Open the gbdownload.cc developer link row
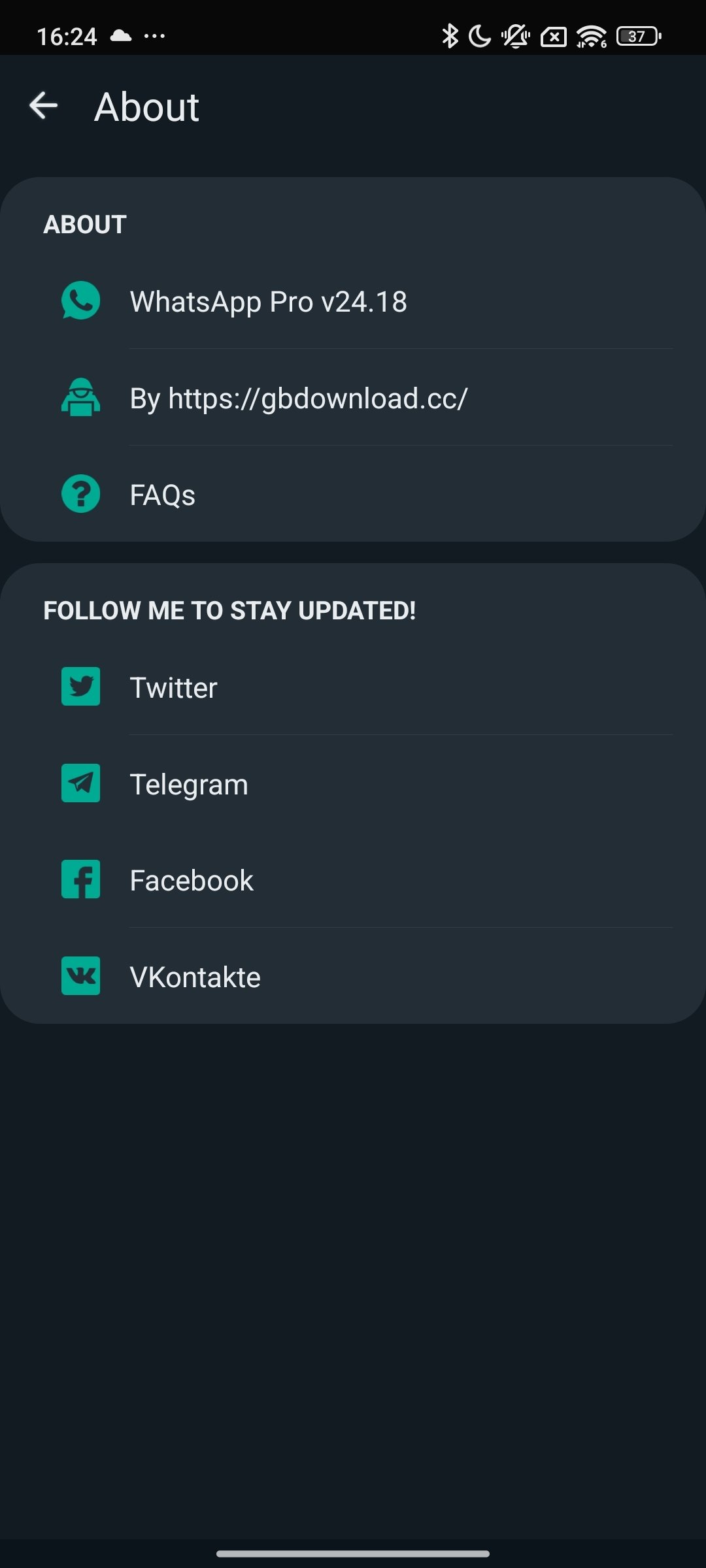Image resolution: width=706 pixels, height=1568 pixels. [353, 398]
